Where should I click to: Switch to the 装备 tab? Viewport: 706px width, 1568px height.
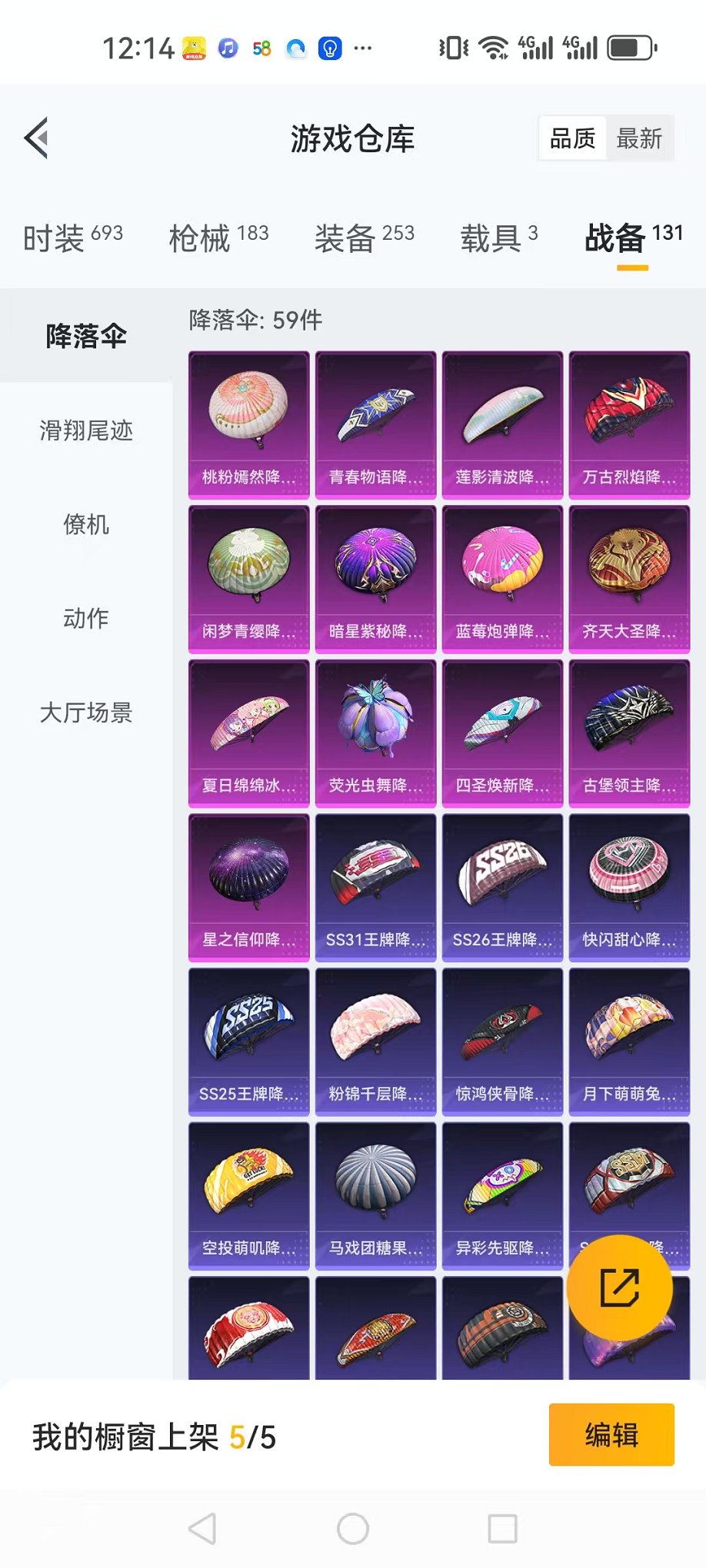click(x=364, y=238)
